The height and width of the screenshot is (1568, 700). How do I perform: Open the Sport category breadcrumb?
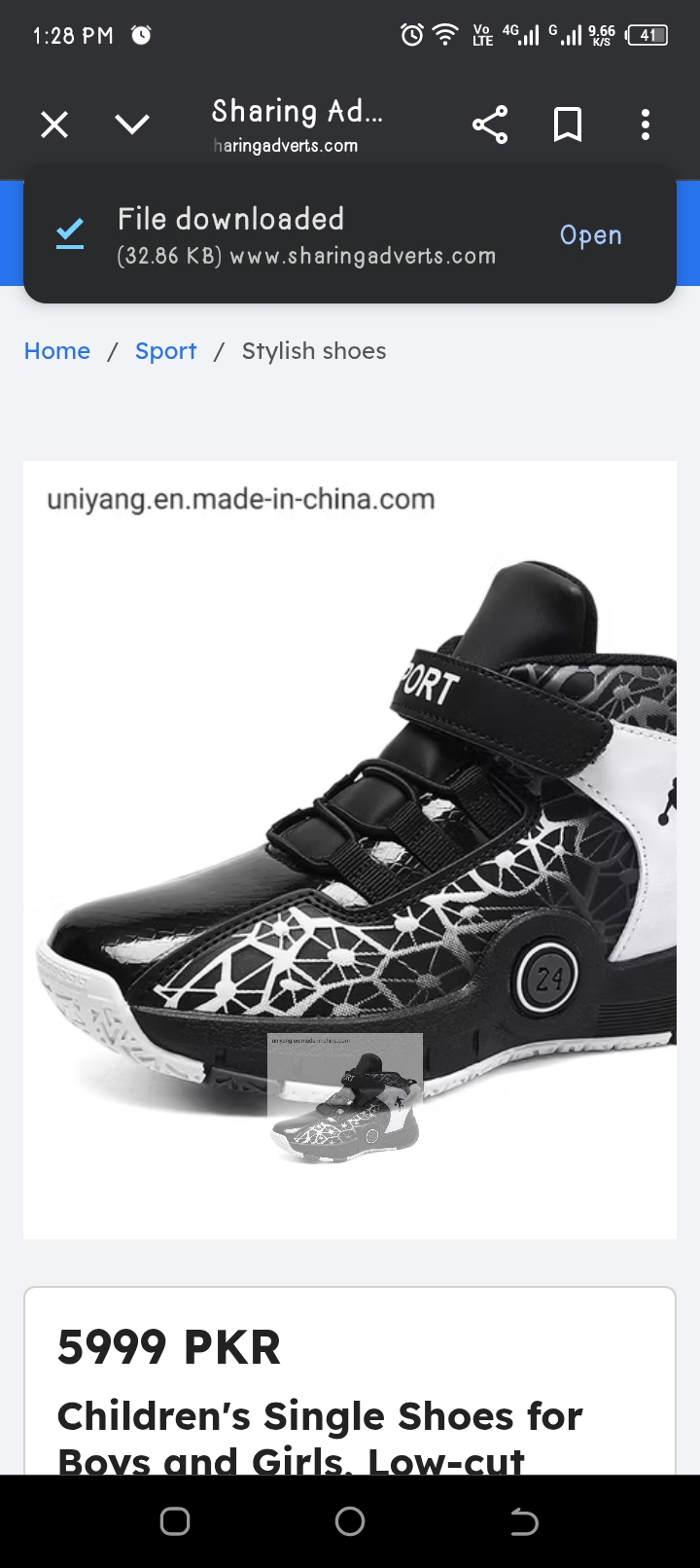(x=165, y=351)
